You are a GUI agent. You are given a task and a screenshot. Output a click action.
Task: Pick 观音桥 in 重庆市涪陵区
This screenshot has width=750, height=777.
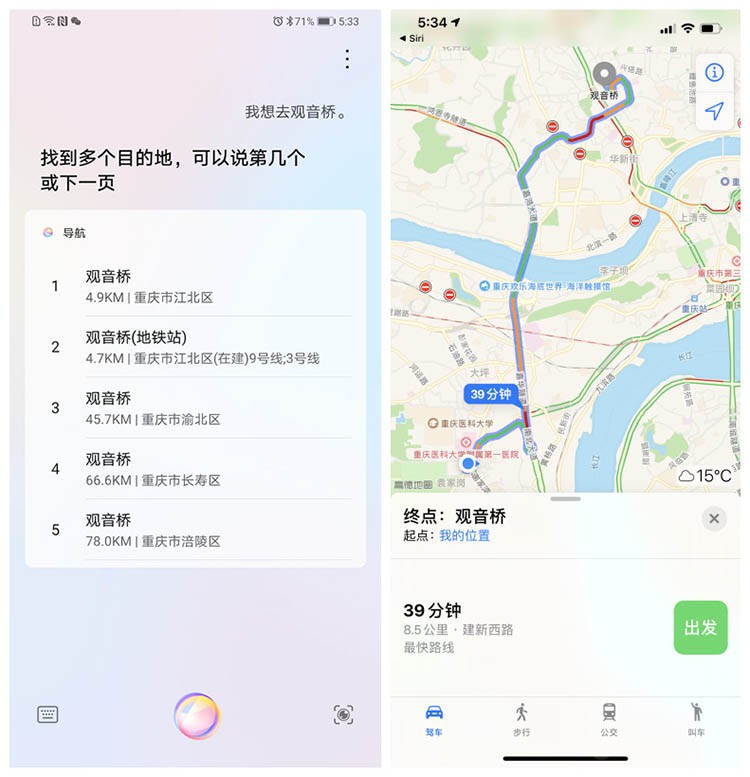[200, 530]
